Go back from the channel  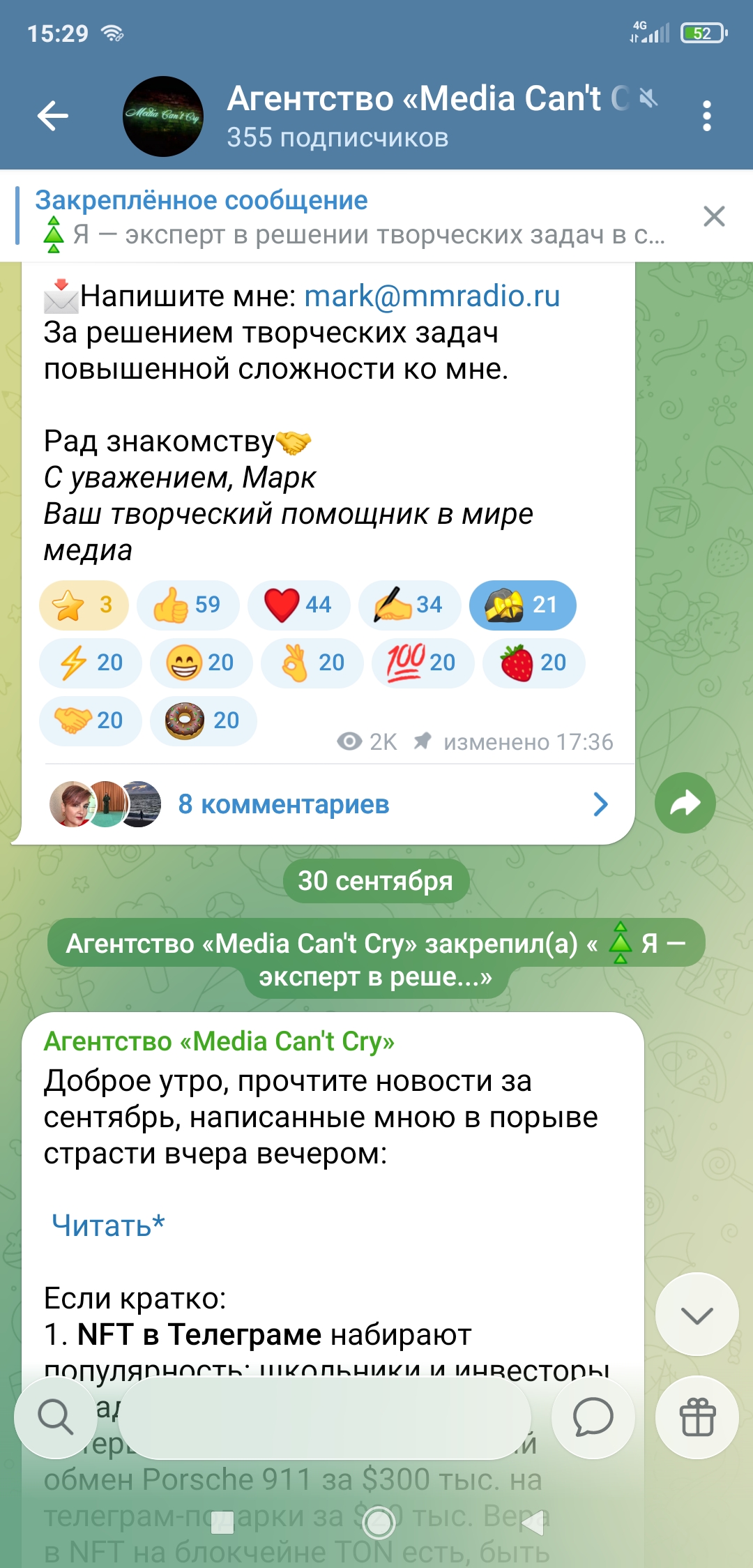click(53, 116)
